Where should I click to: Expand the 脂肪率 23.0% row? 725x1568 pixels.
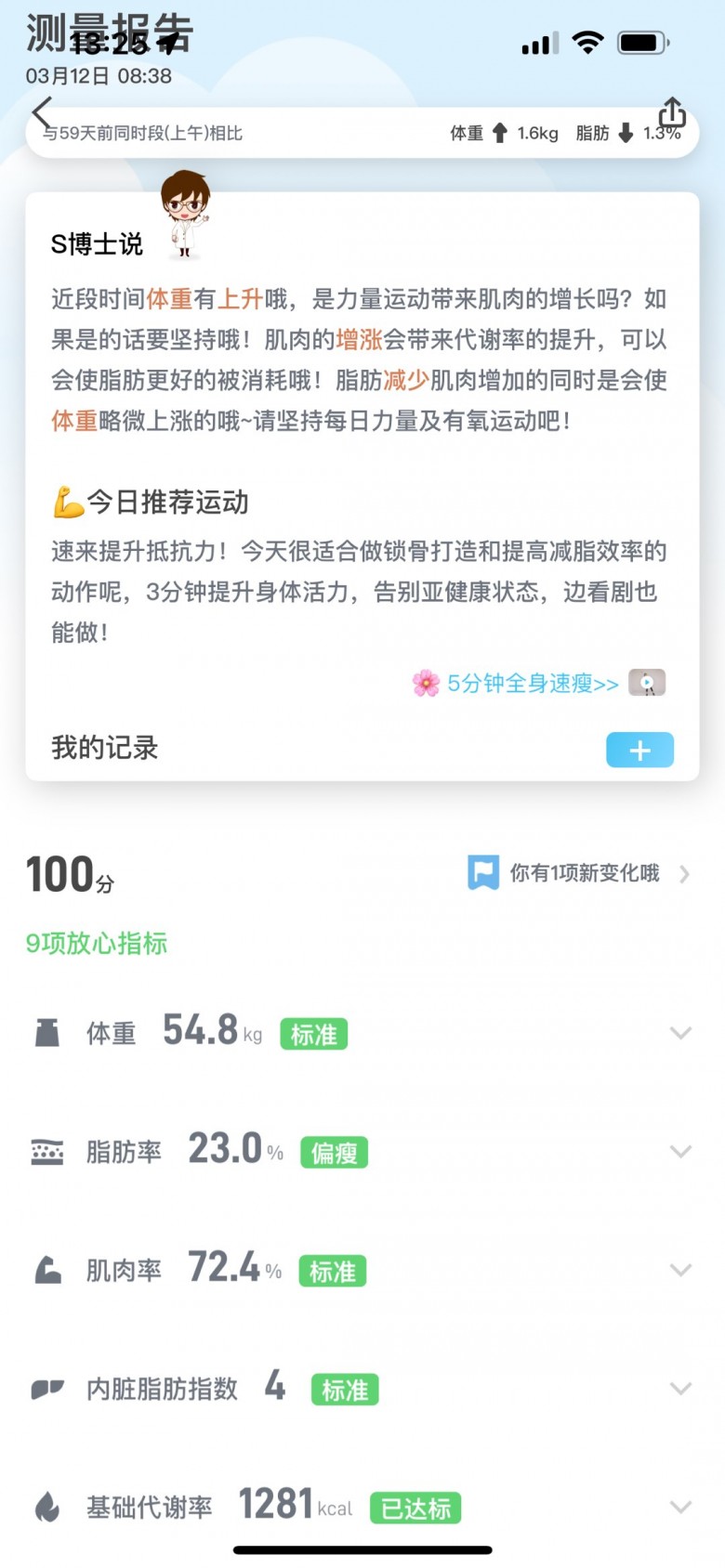[680, 1152]
